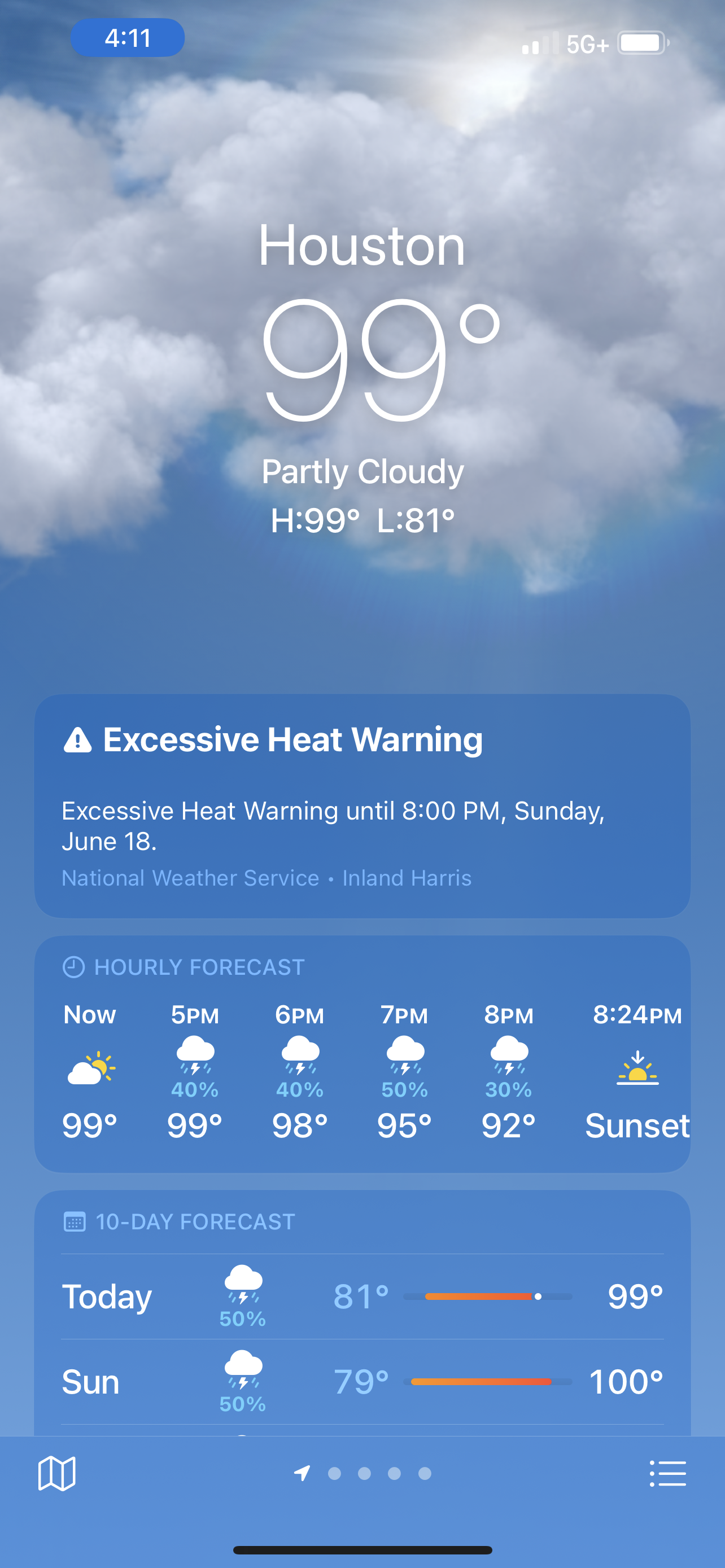
Task: Return to previous app via time pill
Action: pos(128,38)
